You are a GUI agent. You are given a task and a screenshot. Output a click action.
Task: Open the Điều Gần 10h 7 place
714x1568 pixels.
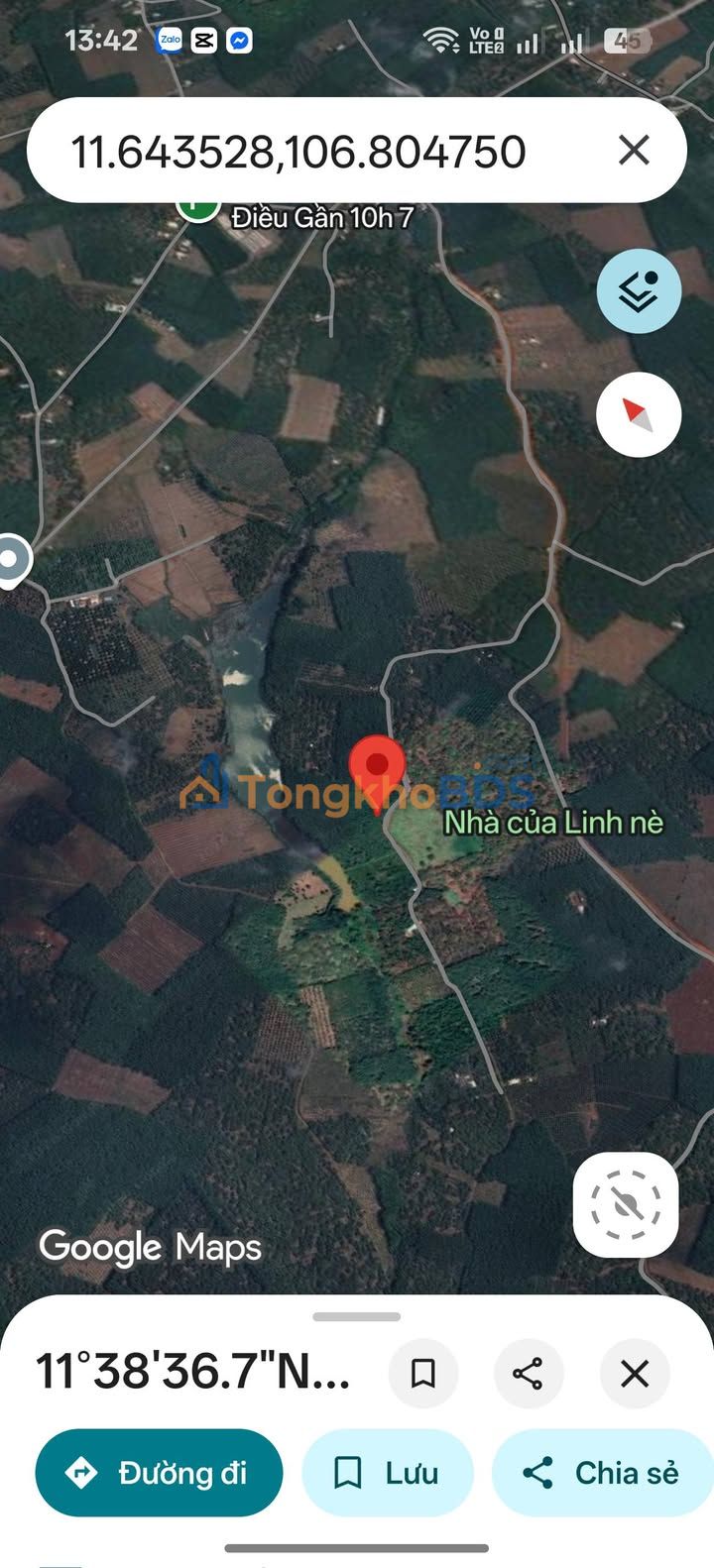[x=321, y=217]
